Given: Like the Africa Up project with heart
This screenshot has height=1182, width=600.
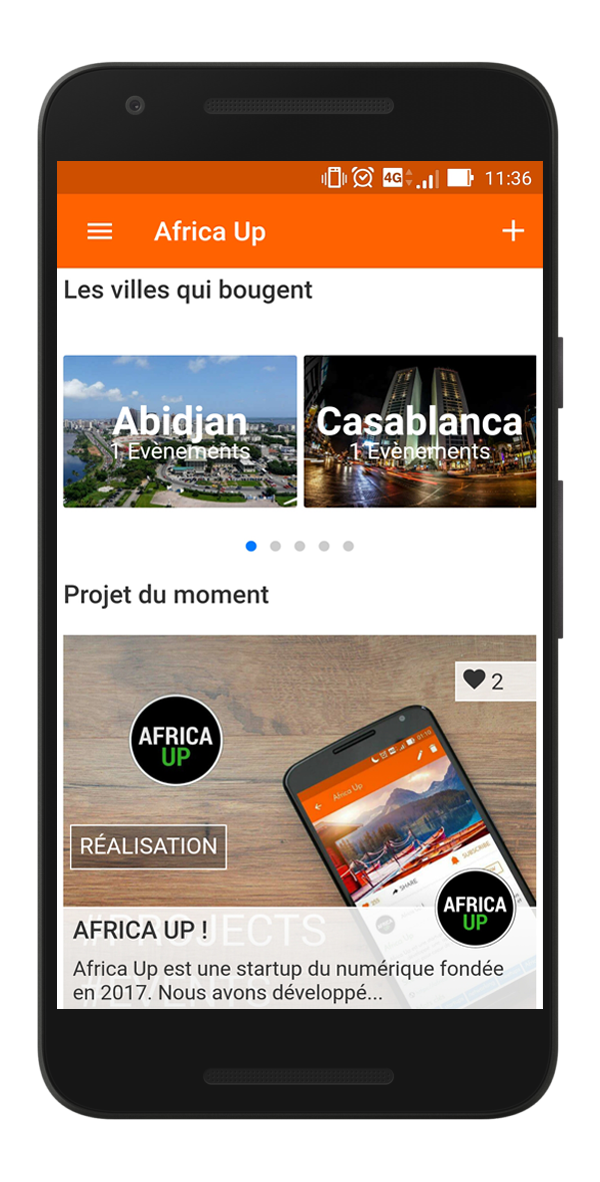Looking at the screenshot, I should [474, 681].
